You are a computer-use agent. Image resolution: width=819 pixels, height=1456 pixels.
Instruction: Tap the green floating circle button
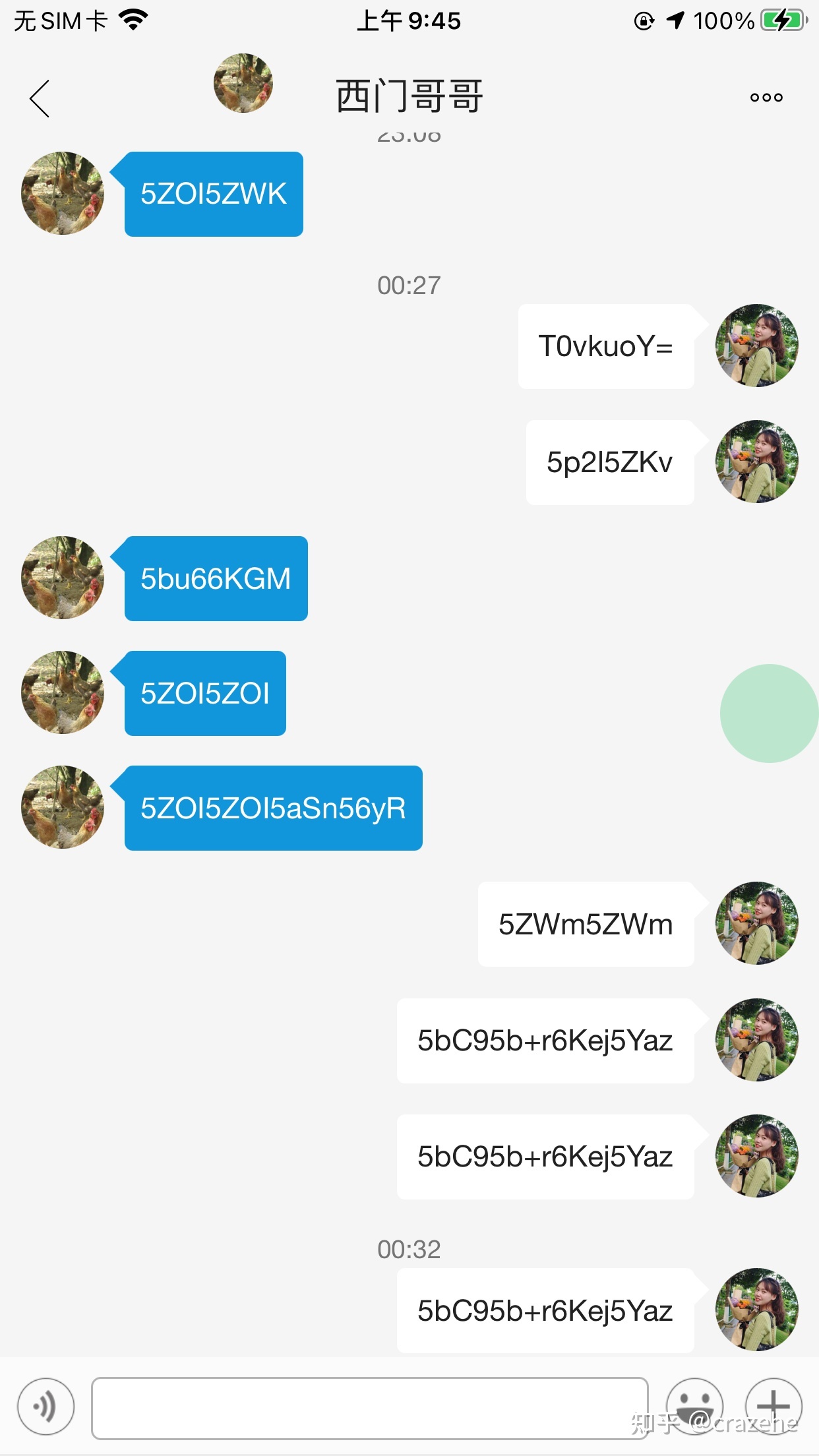click(769, 713)
